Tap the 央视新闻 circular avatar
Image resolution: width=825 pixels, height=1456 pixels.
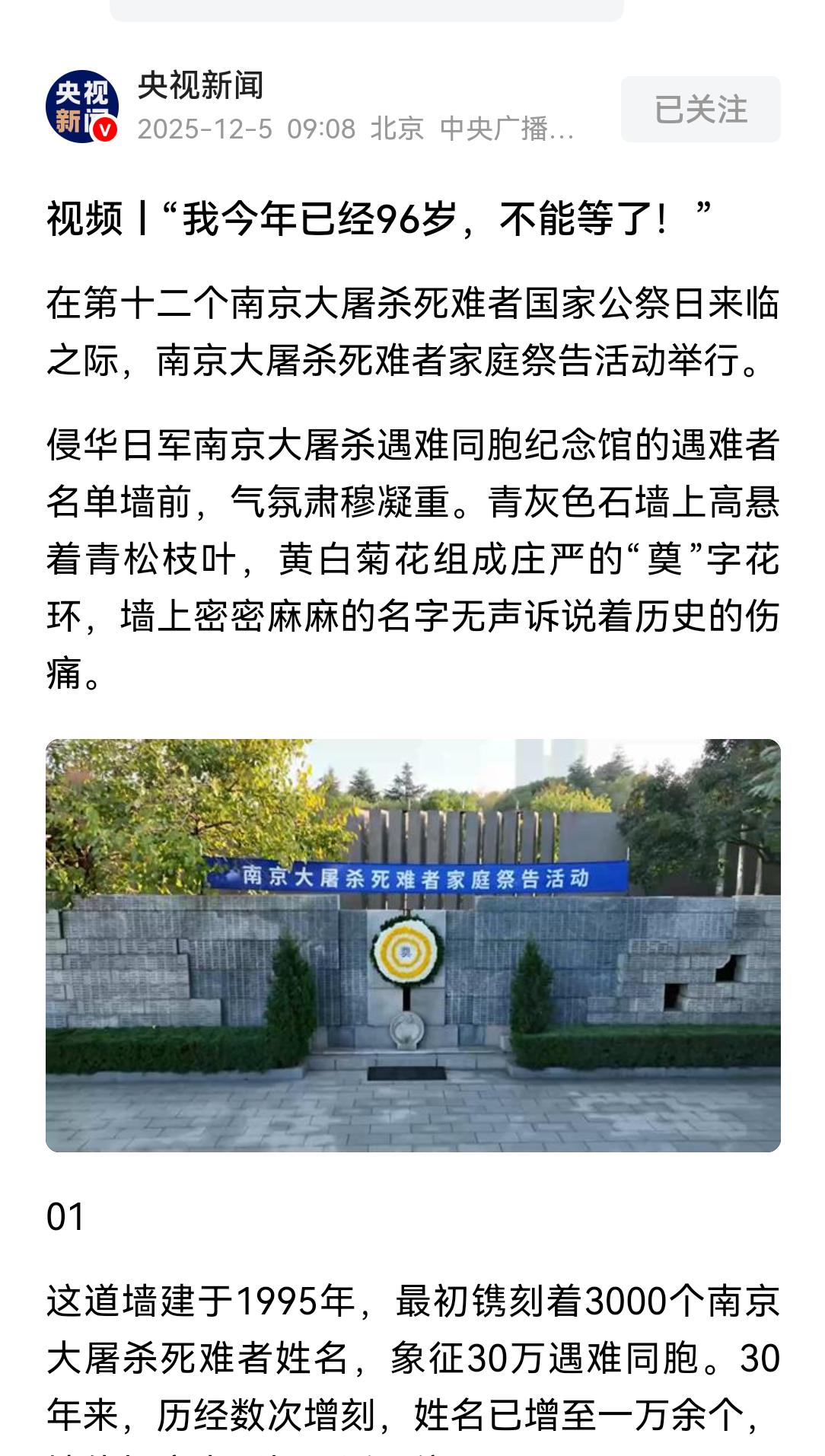[84, 107]
